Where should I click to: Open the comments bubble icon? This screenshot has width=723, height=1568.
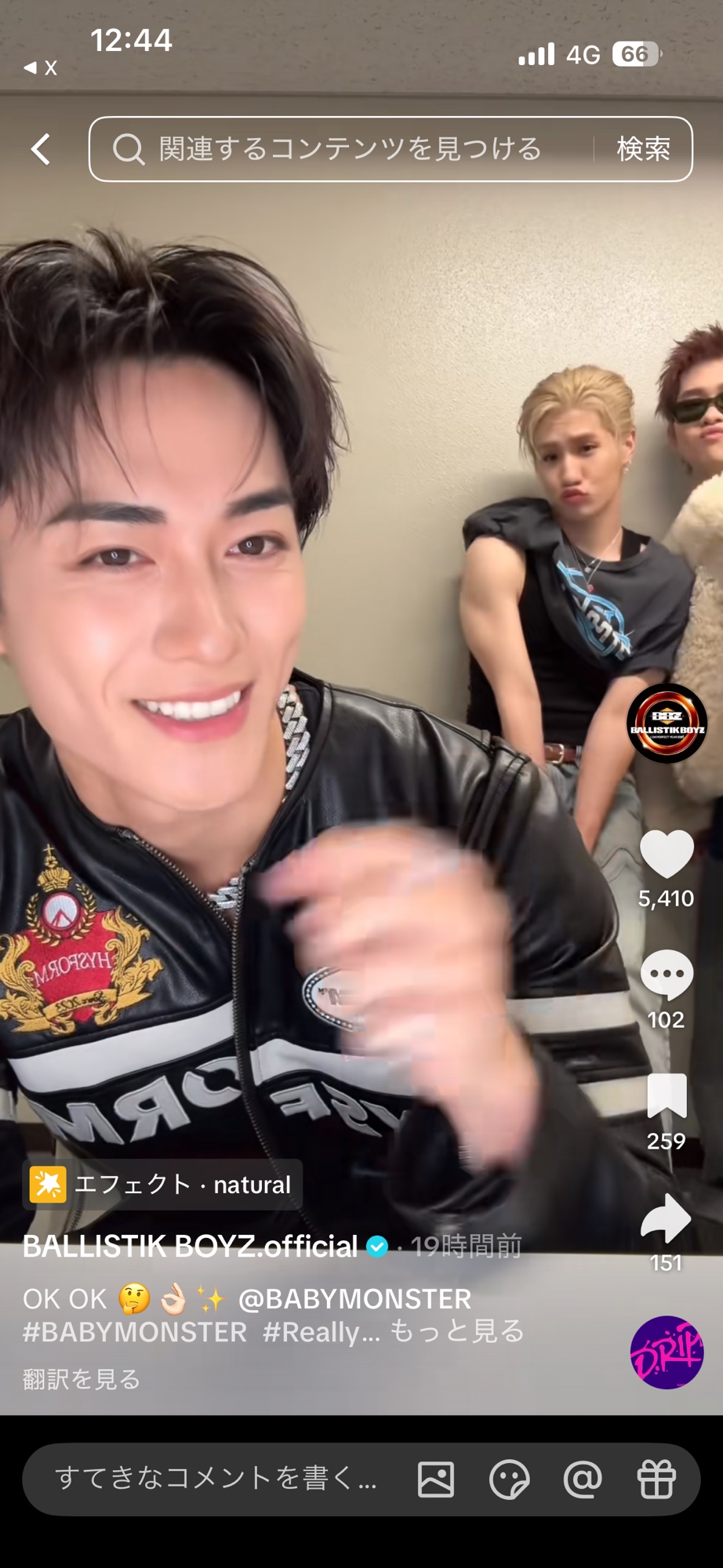pyautogui.click(x=667, y=975)
